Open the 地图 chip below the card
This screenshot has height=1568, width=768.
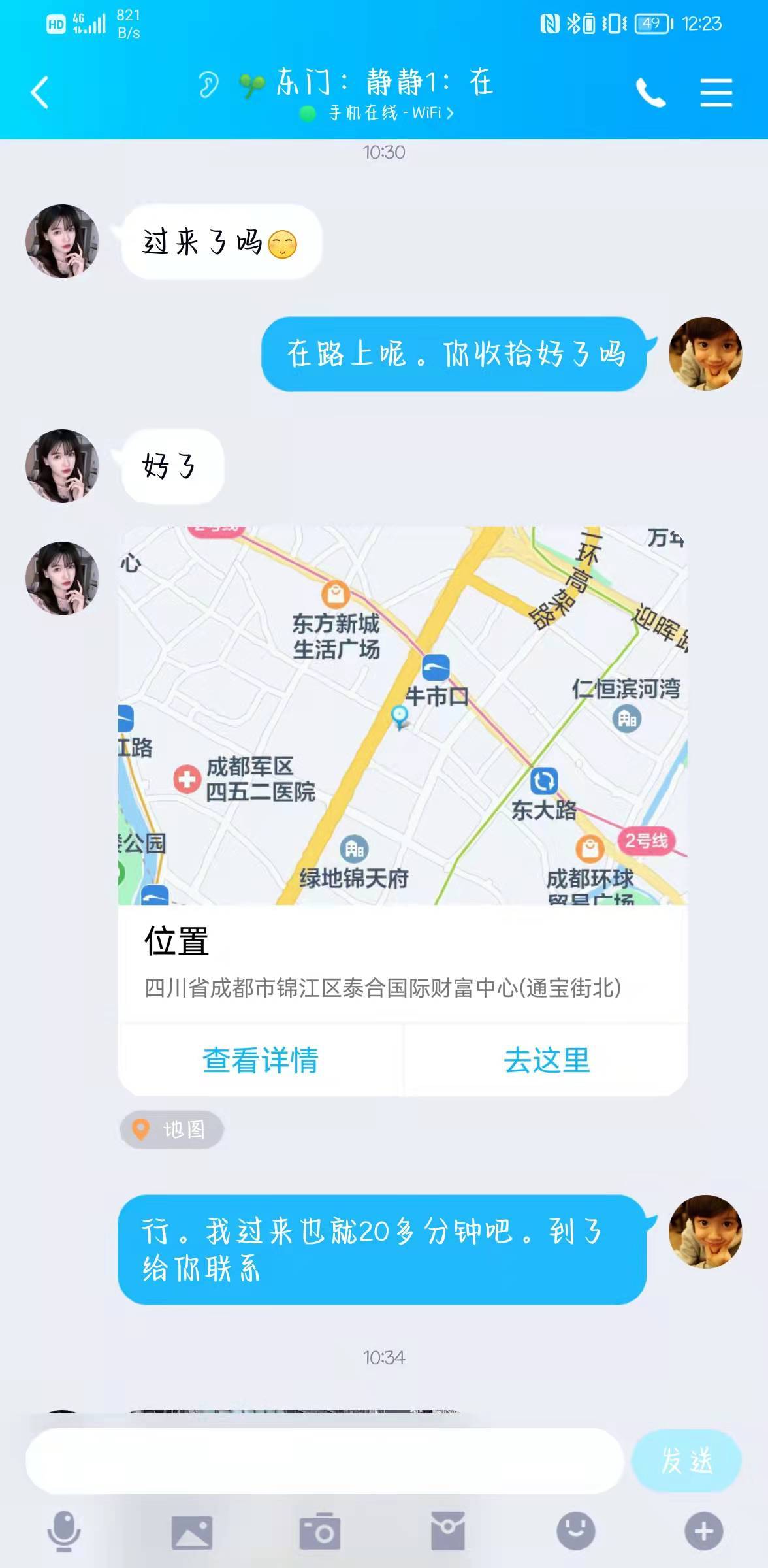(172, 1129)
